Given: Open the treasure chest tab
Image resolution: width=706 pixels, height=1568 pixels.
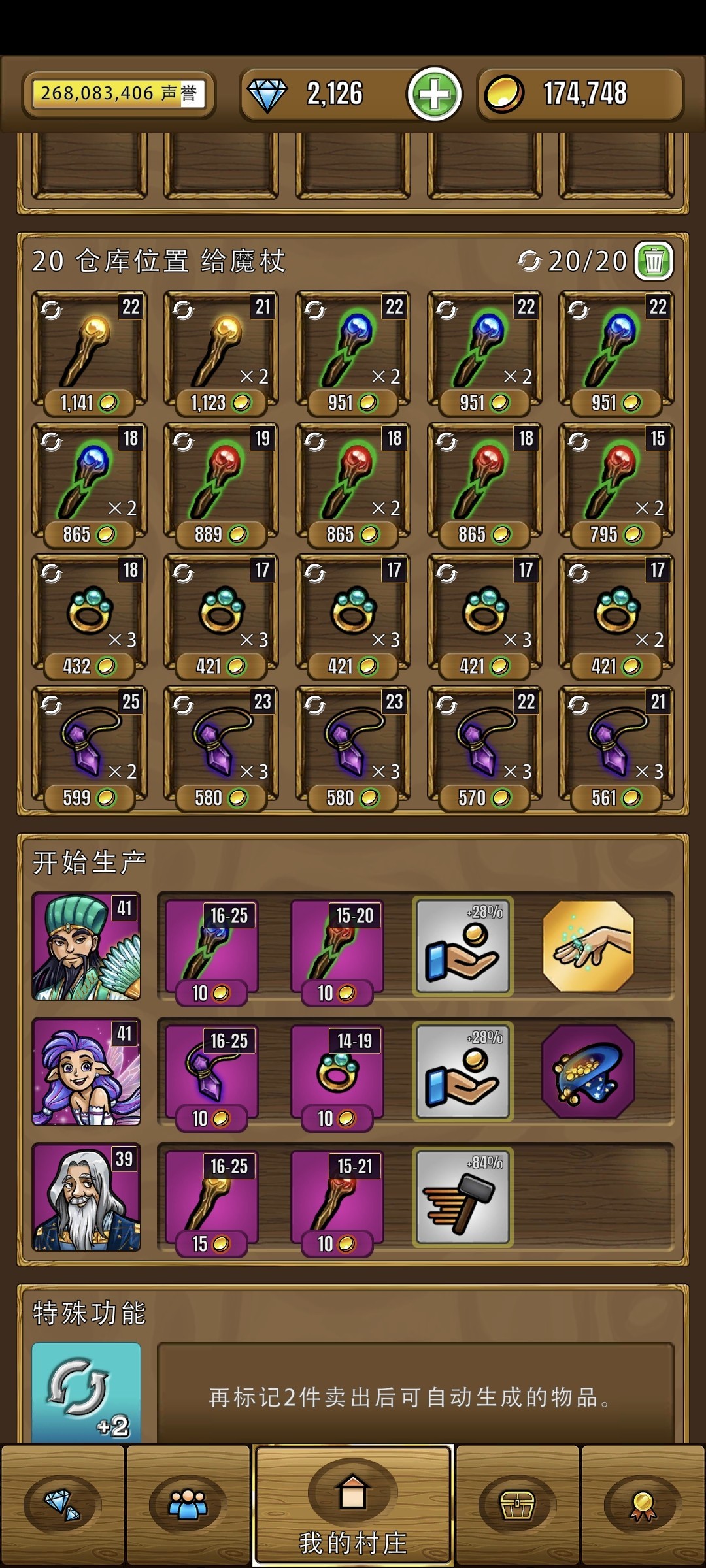Looking at the screenshot, I should (517, 1505).
